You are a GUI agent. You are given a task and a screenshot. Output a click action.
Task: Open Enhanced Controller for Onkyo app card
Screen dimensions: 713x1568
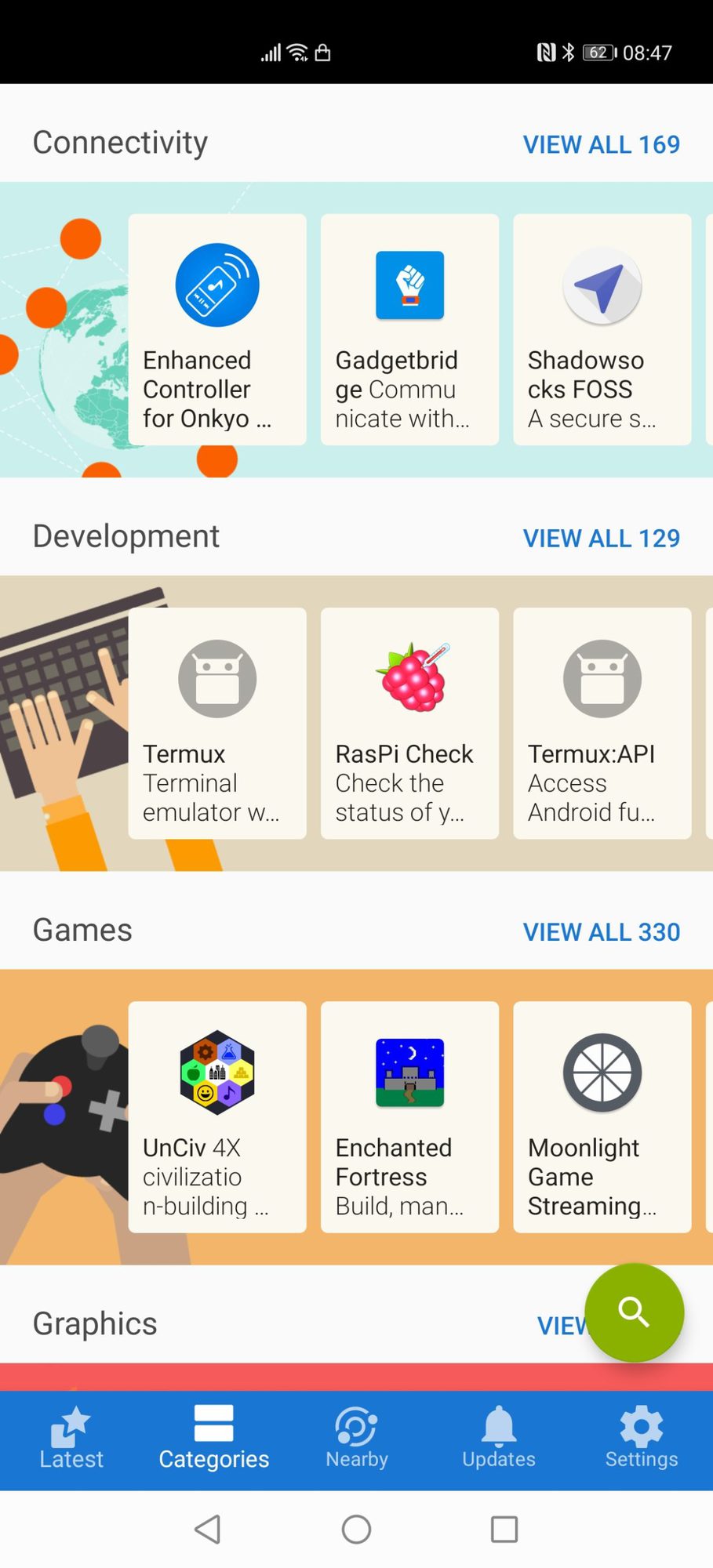point(217,330)
